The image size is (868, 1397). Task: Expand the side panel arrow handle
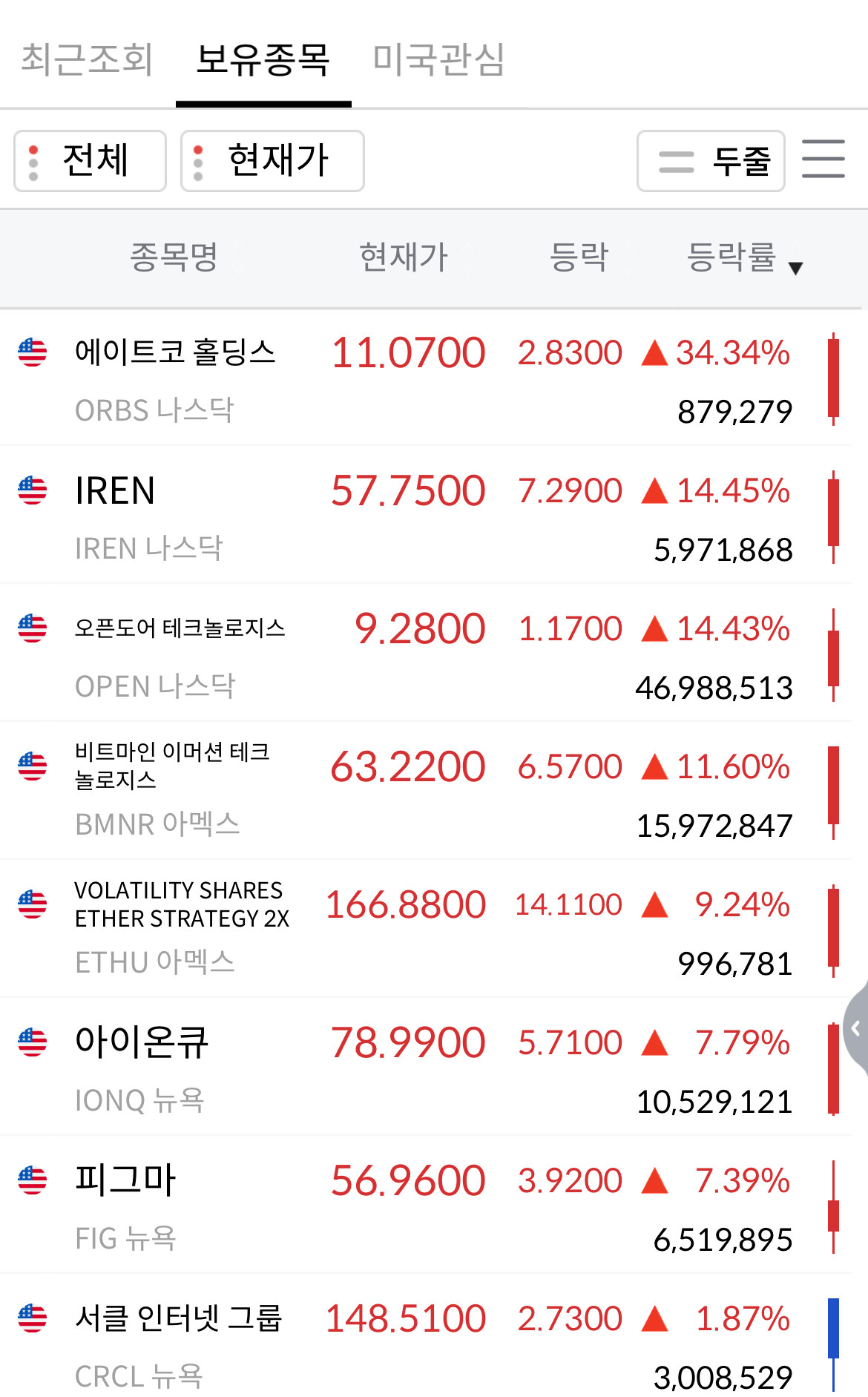tap(856, 1028)
